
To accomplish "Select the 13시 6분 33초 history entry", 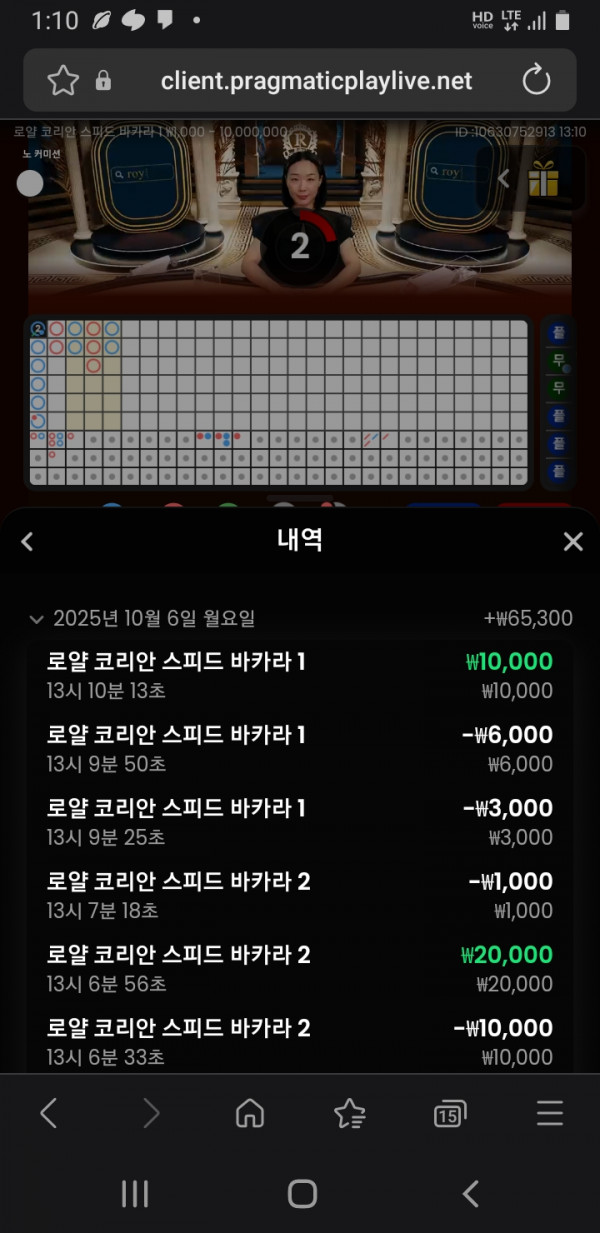I will [300, 1042].
